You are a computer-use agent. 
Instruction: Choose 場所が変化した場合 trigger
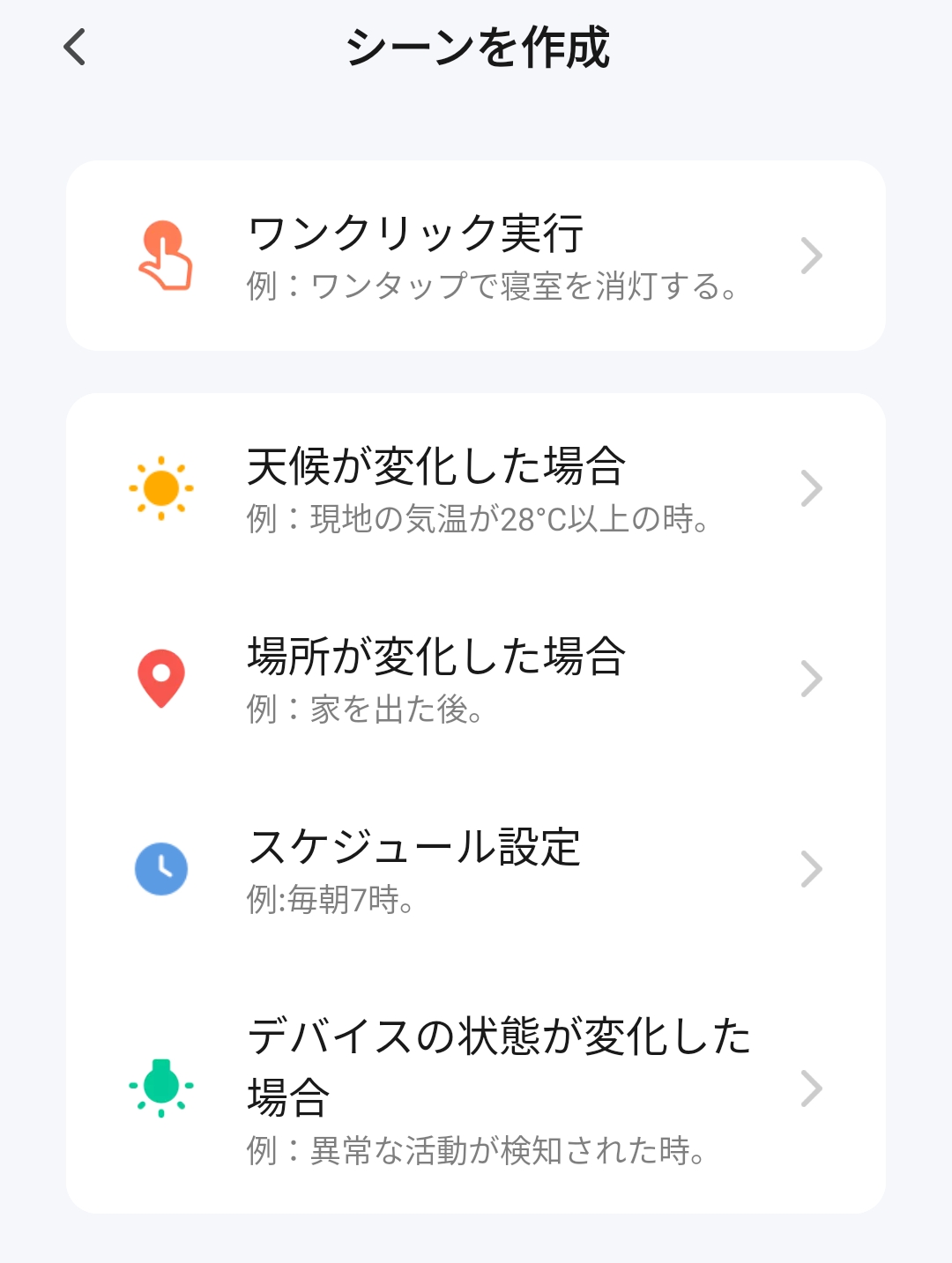pos(476,679)
